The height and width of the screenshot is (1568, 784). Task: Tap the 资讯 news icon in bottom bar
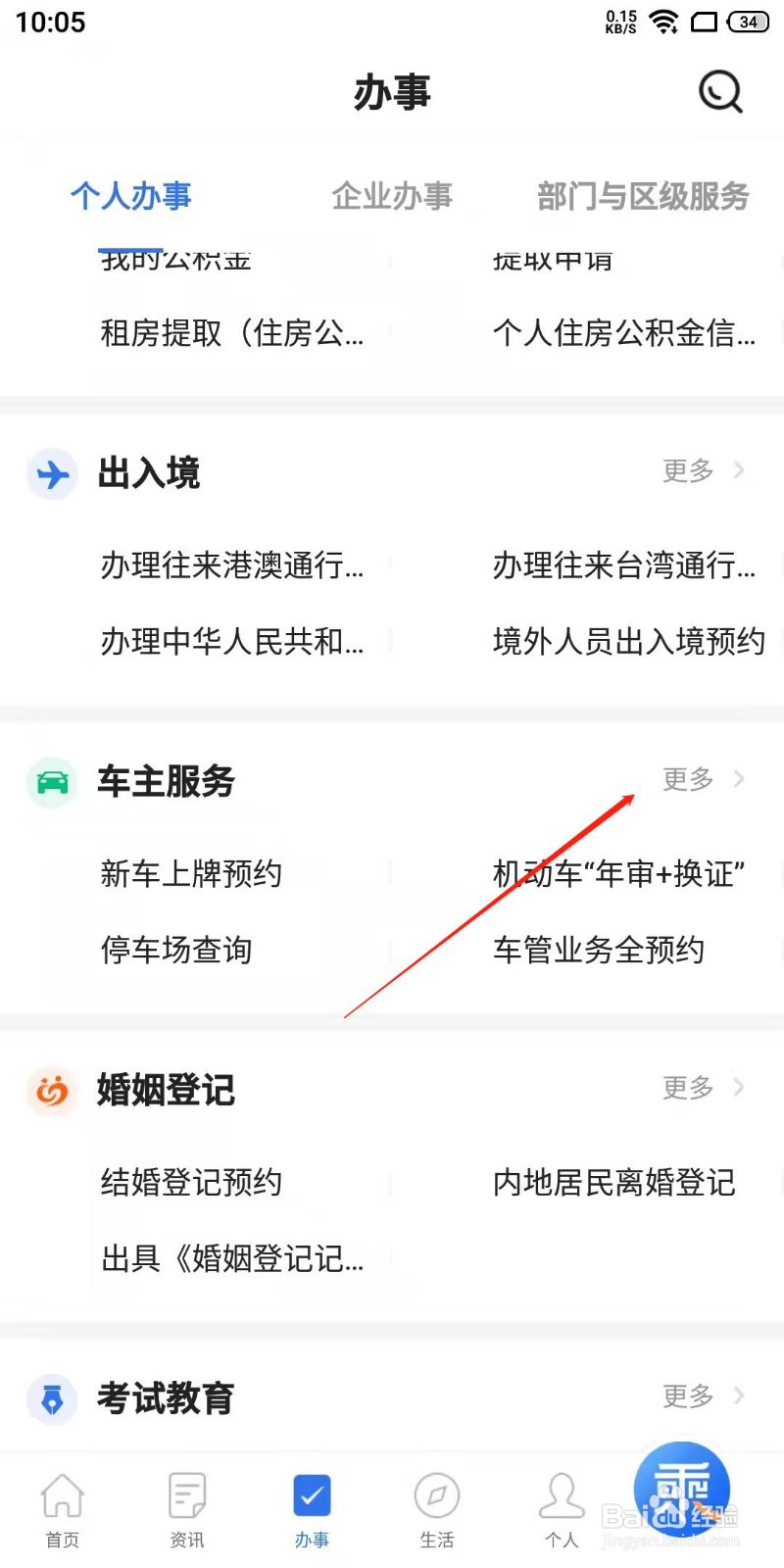(186, 1496)
